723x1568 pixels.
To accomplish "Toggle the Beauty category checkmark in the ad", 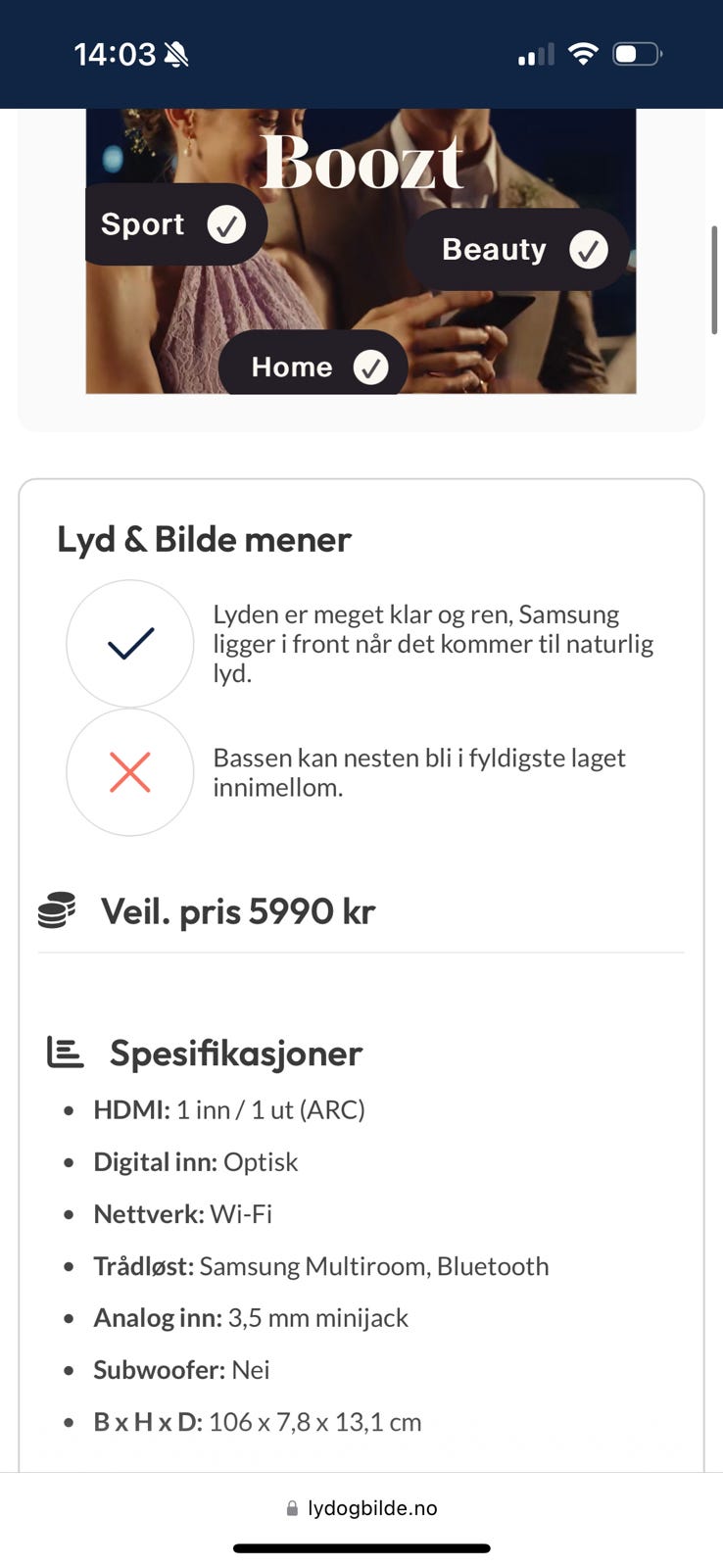I will pyautogui.click(x=588, y=249).
